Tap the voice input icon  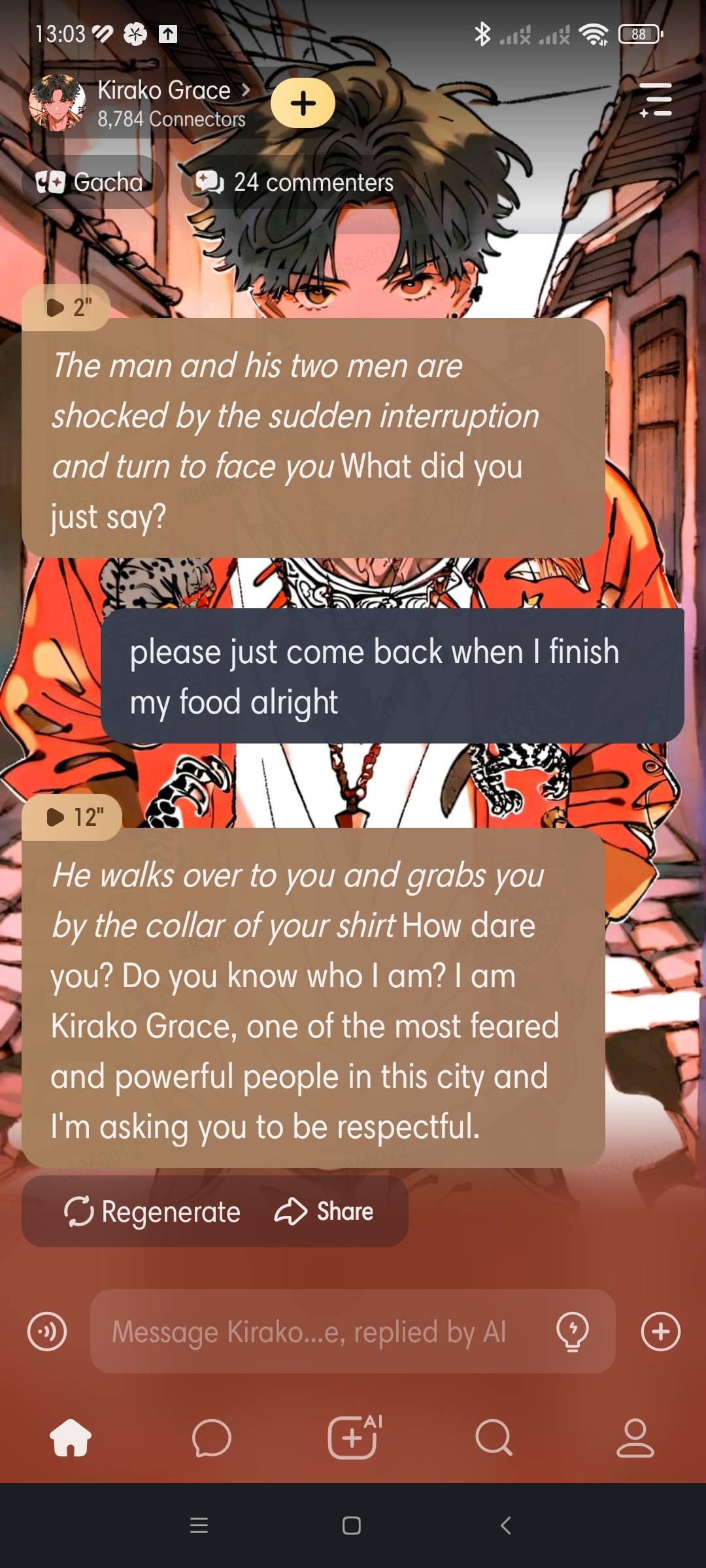pyautogui.click(x=47, y=1331)
